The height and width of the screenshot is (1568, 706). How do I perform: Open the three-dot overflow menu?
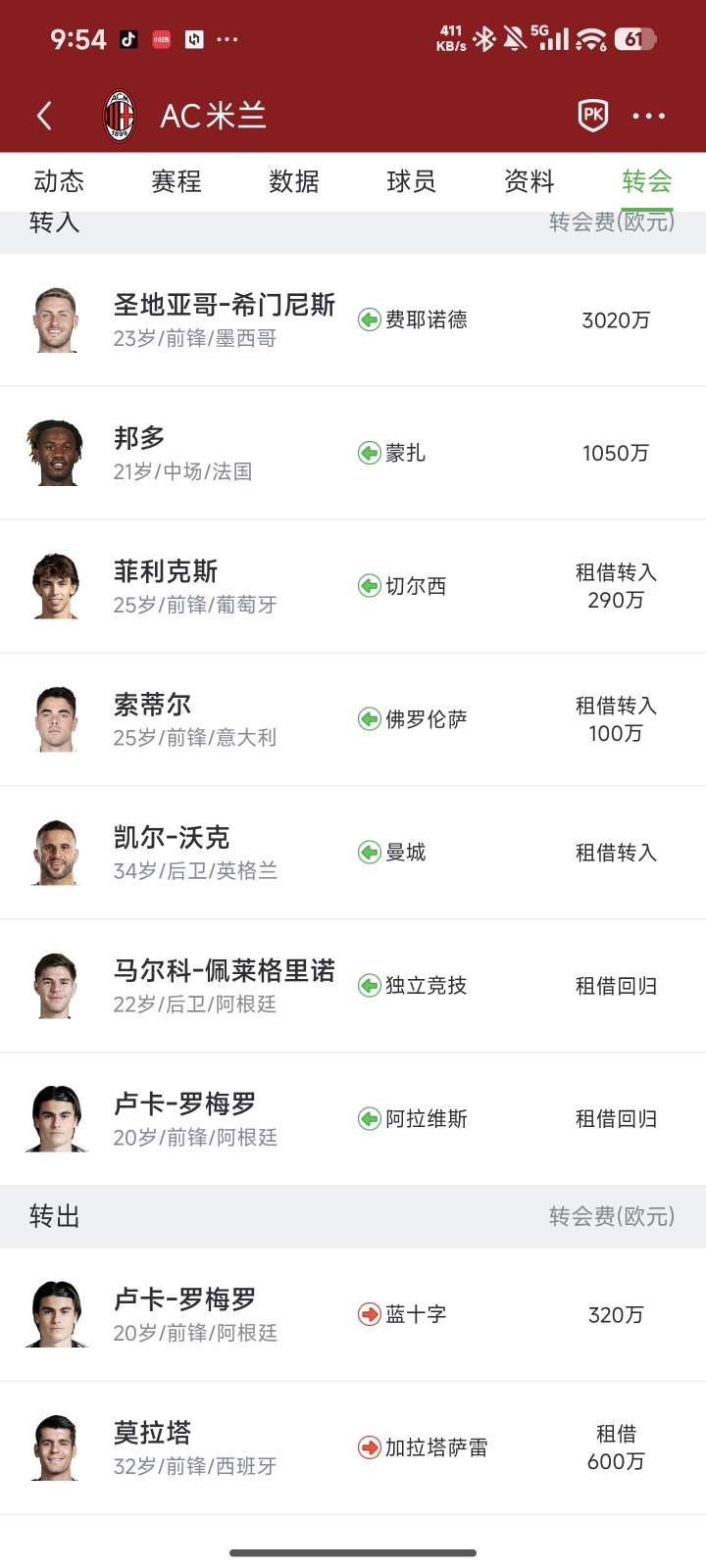point(649,116)
